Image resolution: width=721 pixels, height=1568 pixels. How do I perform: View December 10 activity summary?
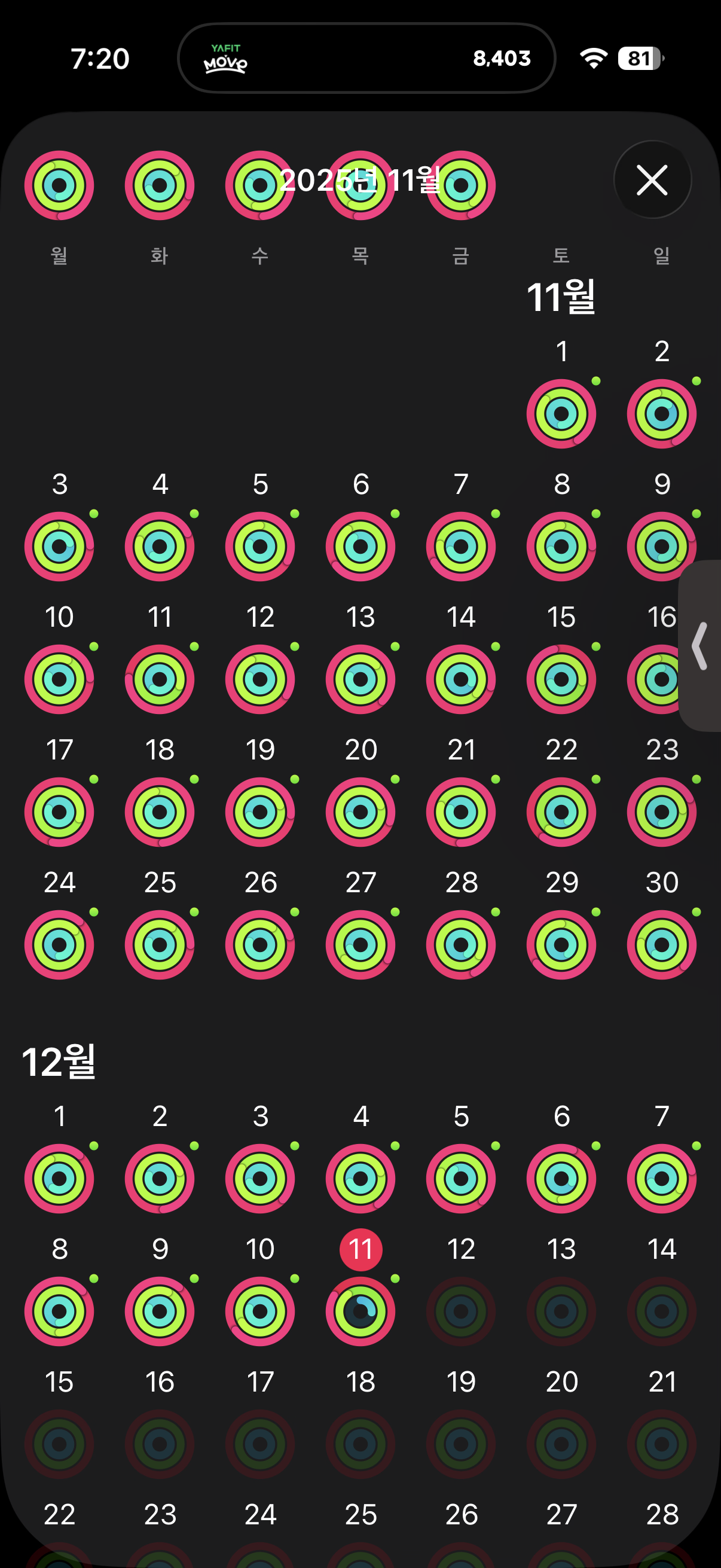[x=260, y=1310]
